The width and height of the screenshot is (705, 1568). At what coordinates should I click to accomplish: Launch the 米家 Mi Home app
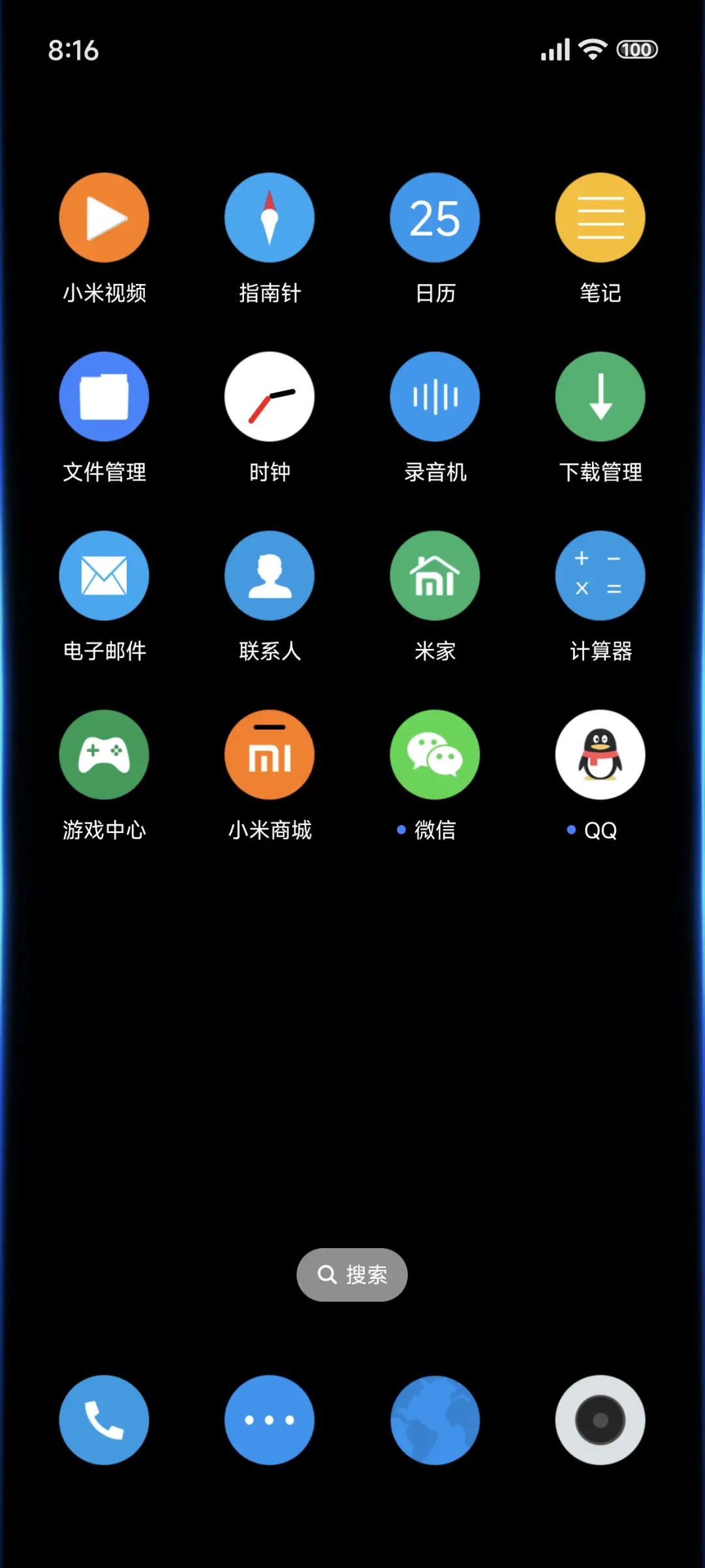(435, 575)
